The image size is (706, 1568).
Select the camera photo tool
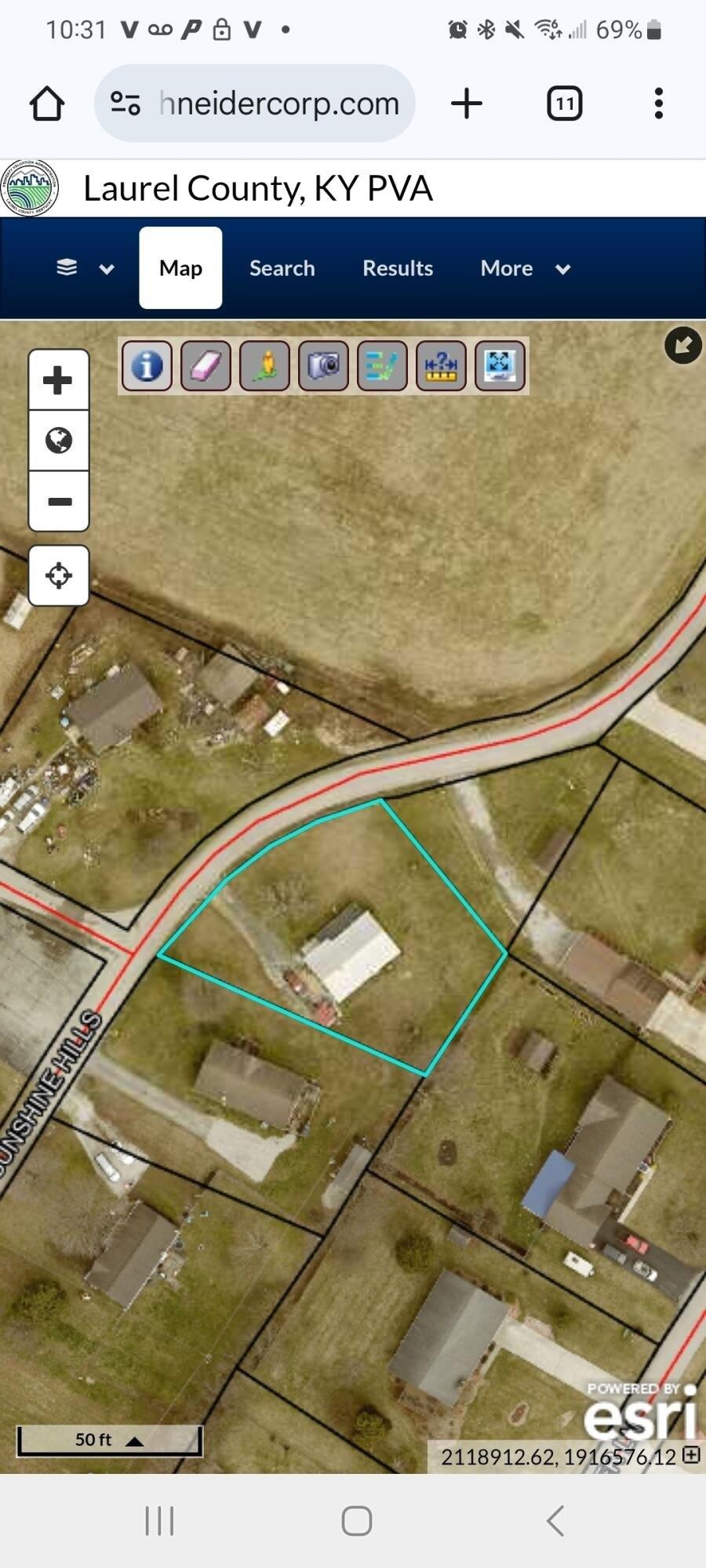(323, 366)
